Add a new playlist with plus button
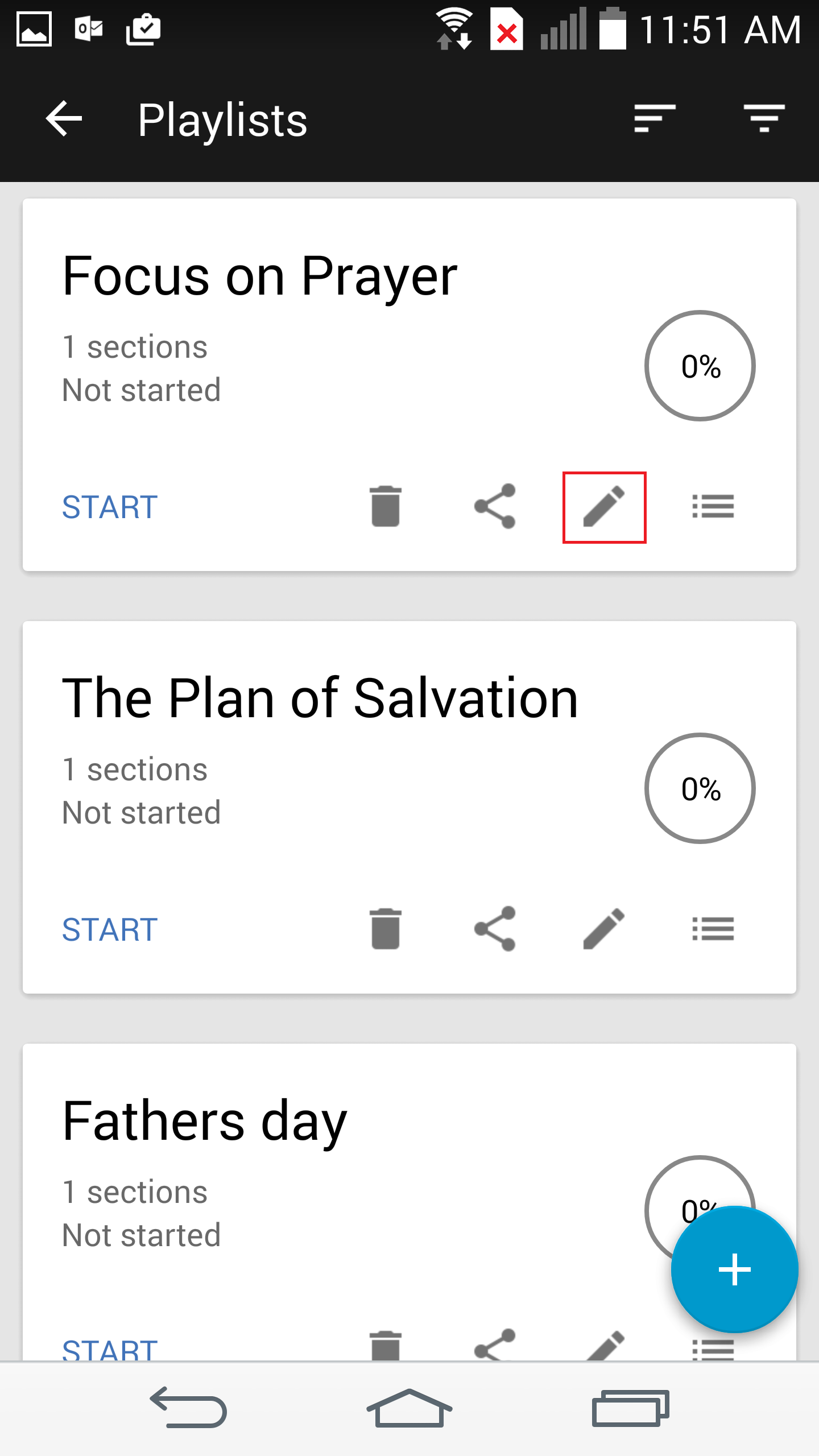Screen dimensions: 819x1456 click(734, 1269)
